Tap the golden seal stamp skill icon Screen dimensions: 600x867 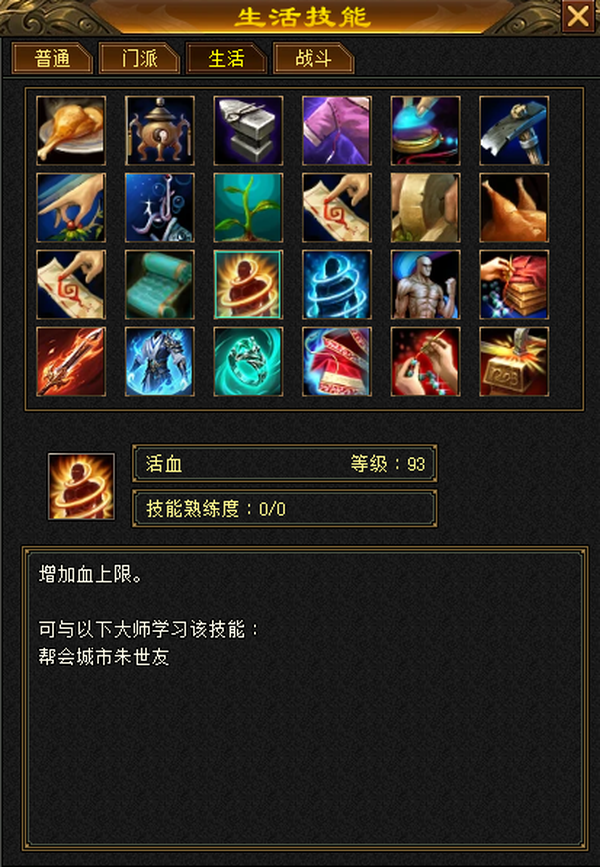point(514,362)
